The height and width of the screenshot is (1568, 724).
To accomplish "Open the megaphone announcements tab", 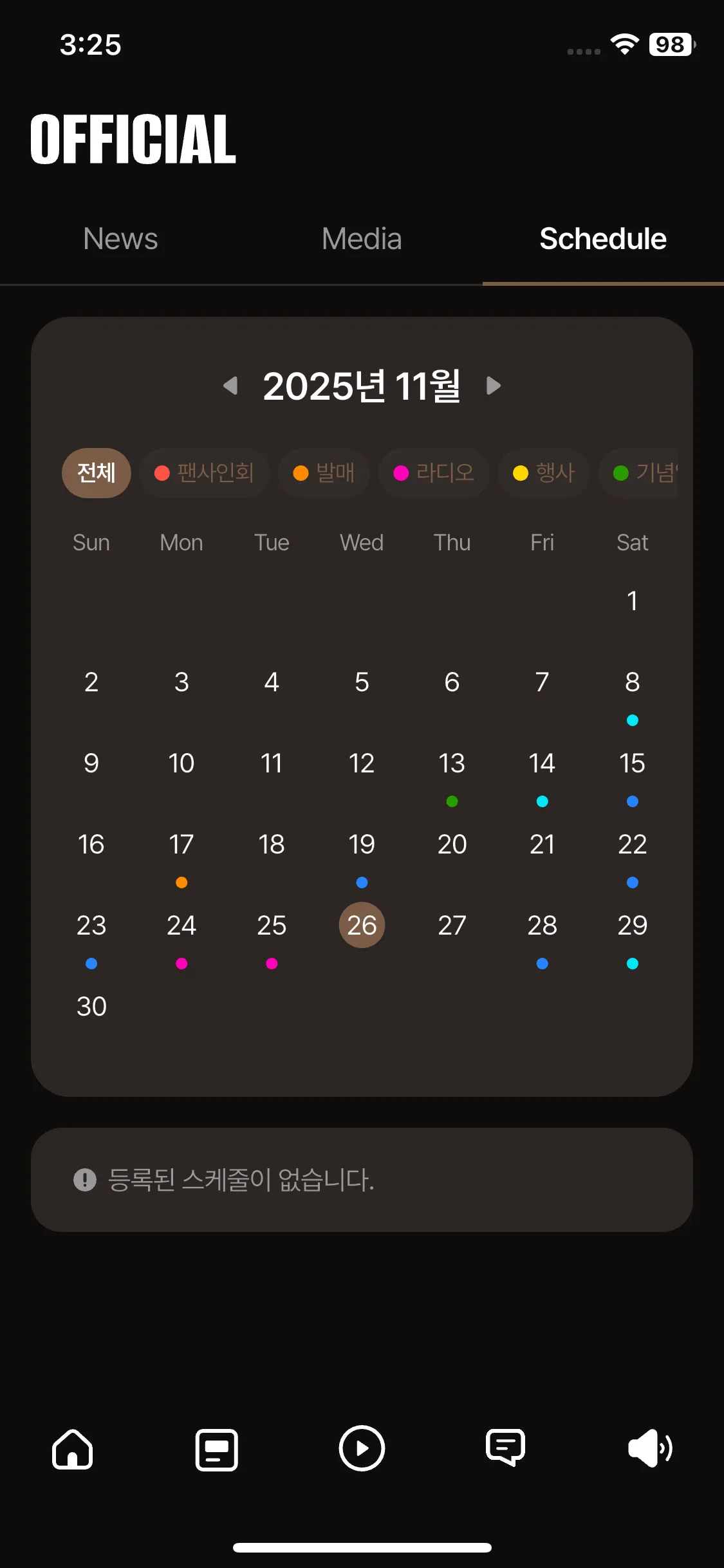I will tap(650, 1448).
